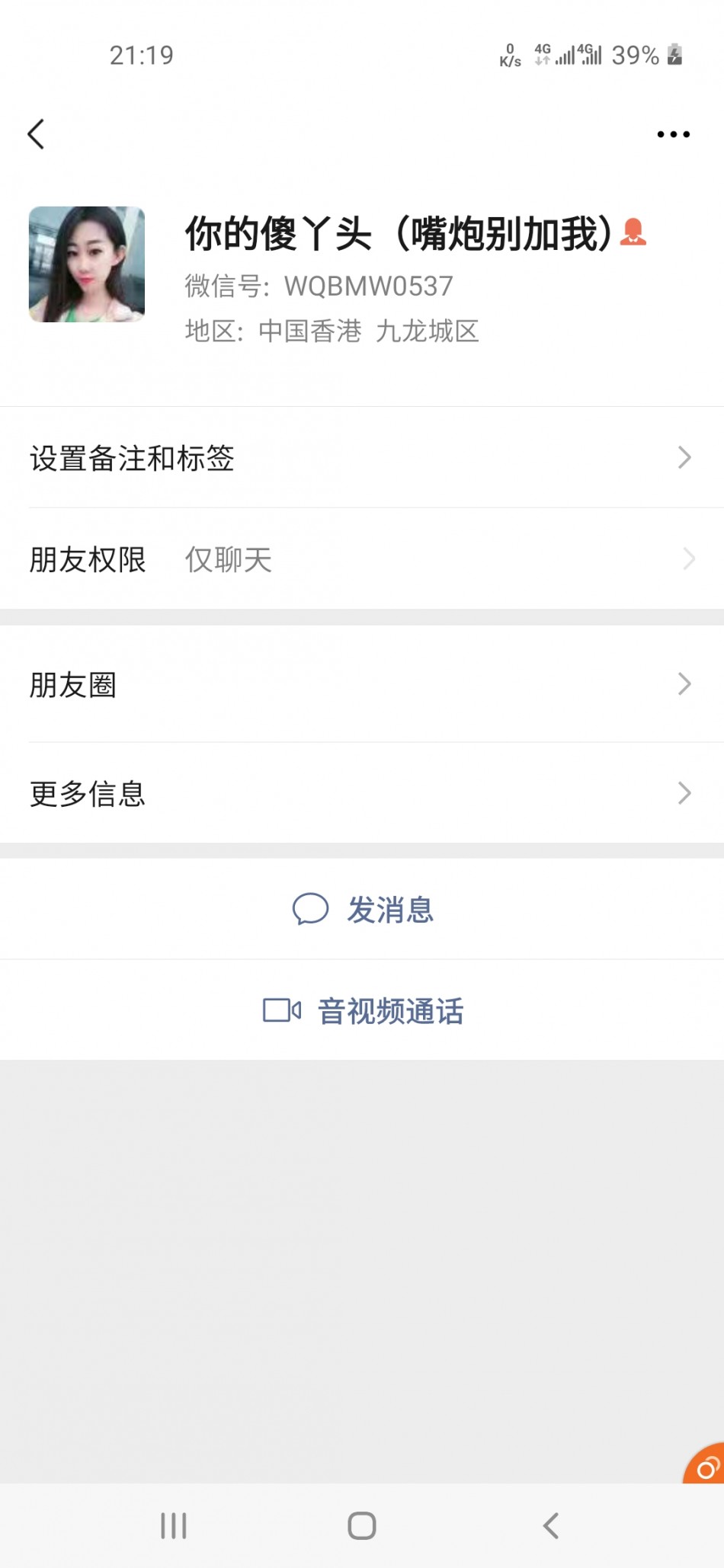This screenshot has width=724, height=1568.
Task: Open this contact's 朋友圈
Action: tap(361, 684)
